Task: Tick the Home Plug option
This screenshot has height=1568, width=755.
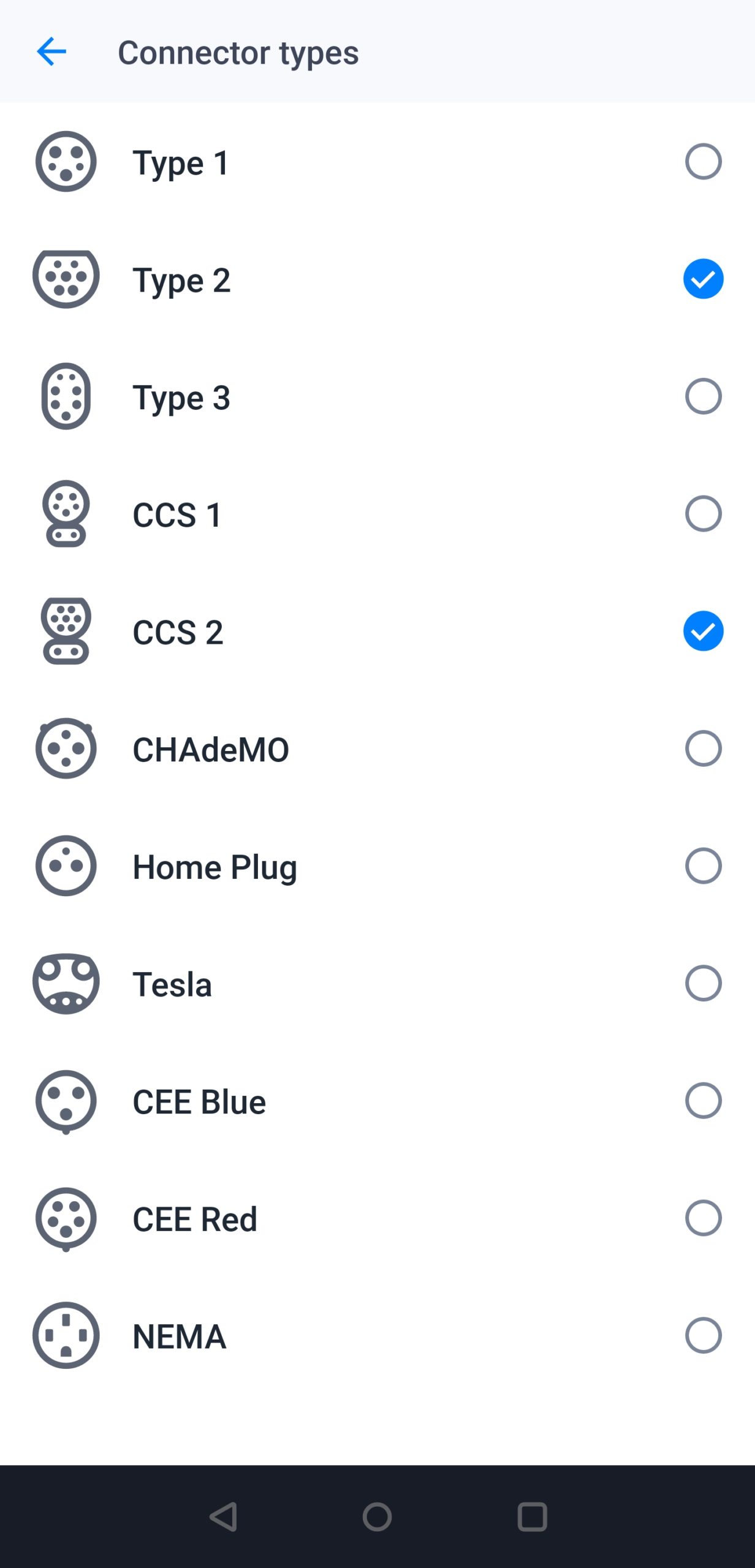Action: (x=703, y=865)
